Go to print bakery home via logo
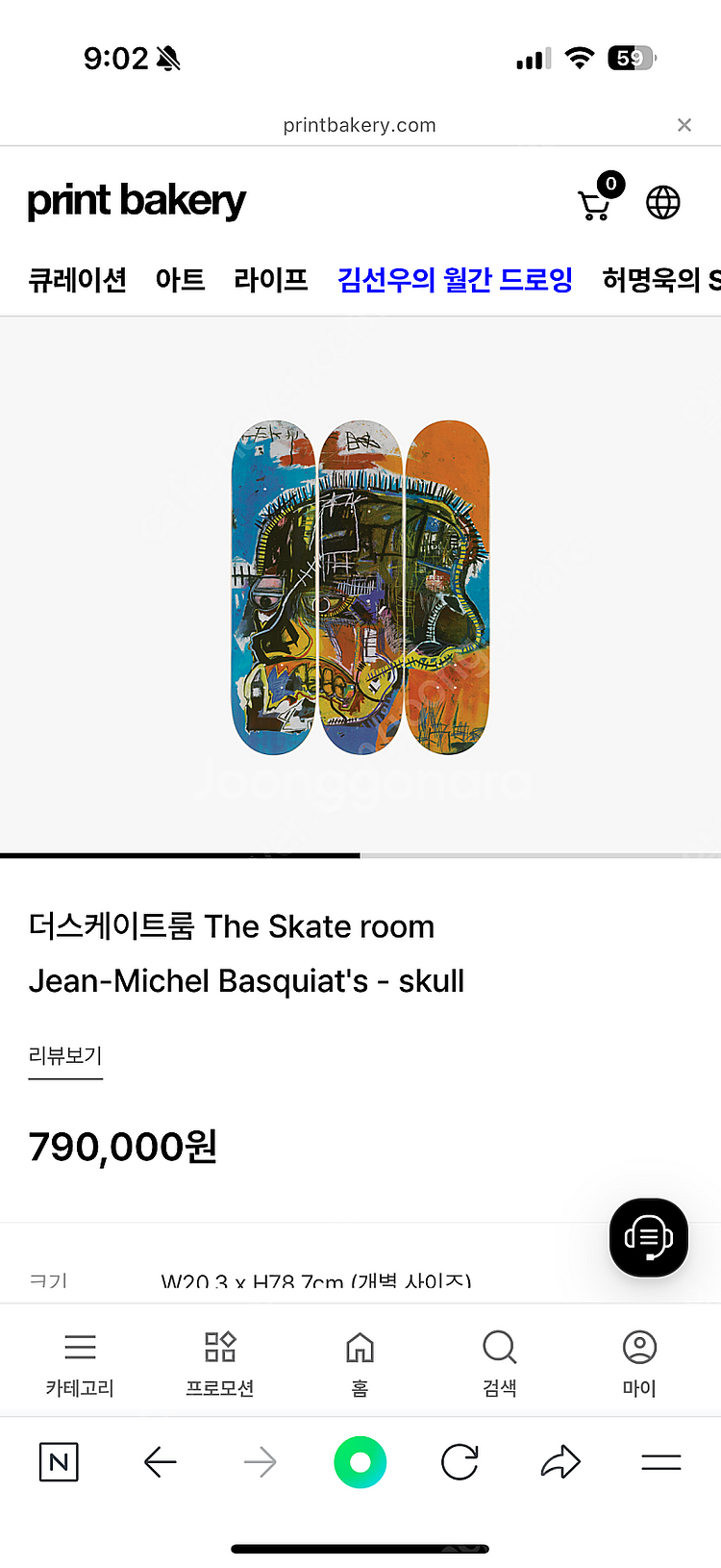This screenshot has height=1568, width=721. click(x=137, y=201)
